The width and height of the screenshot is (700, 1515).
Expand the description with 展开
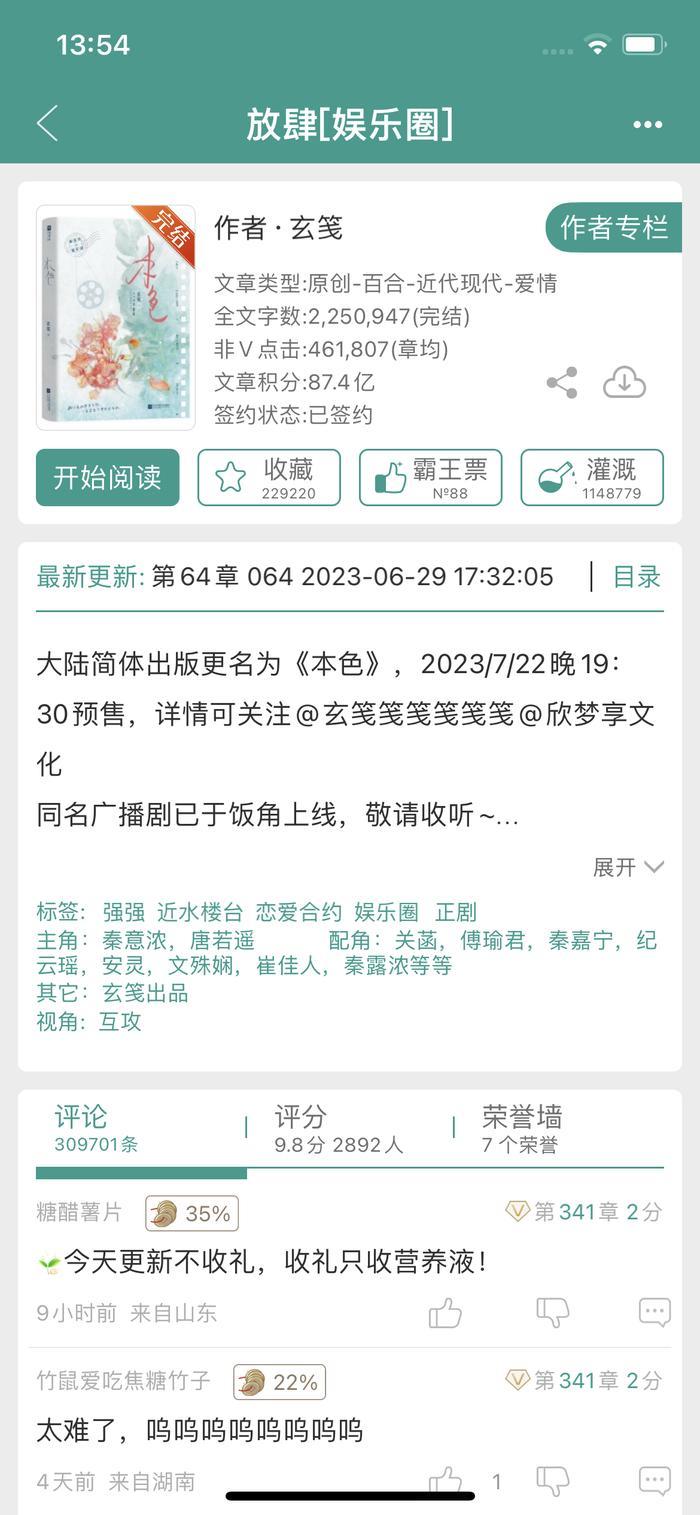point(627,867)
